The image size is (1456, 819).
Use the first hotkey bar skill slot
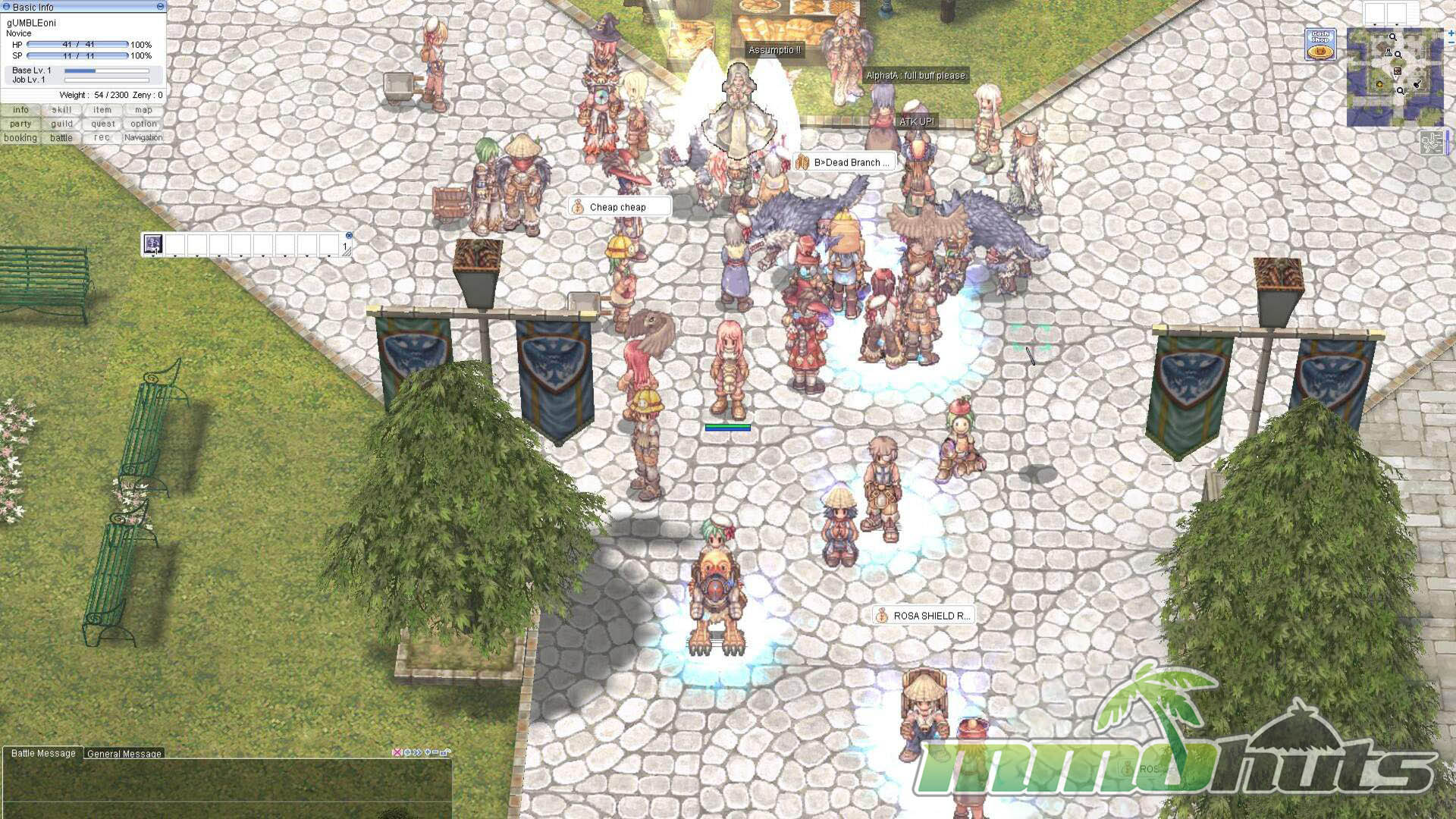point(153,244)
